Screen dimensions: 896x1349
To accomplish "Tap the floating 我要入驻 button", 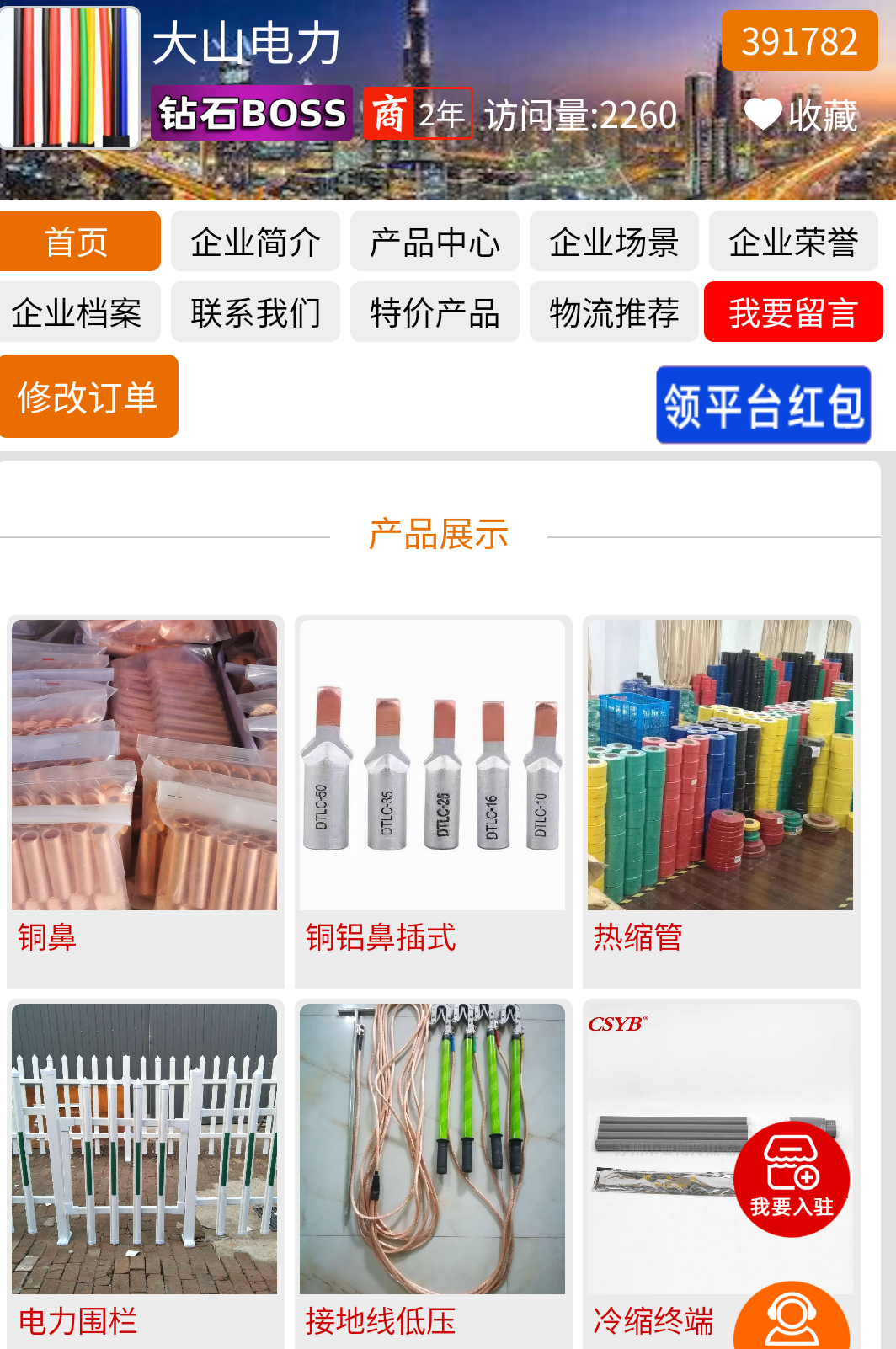I will click(791, 1179).
